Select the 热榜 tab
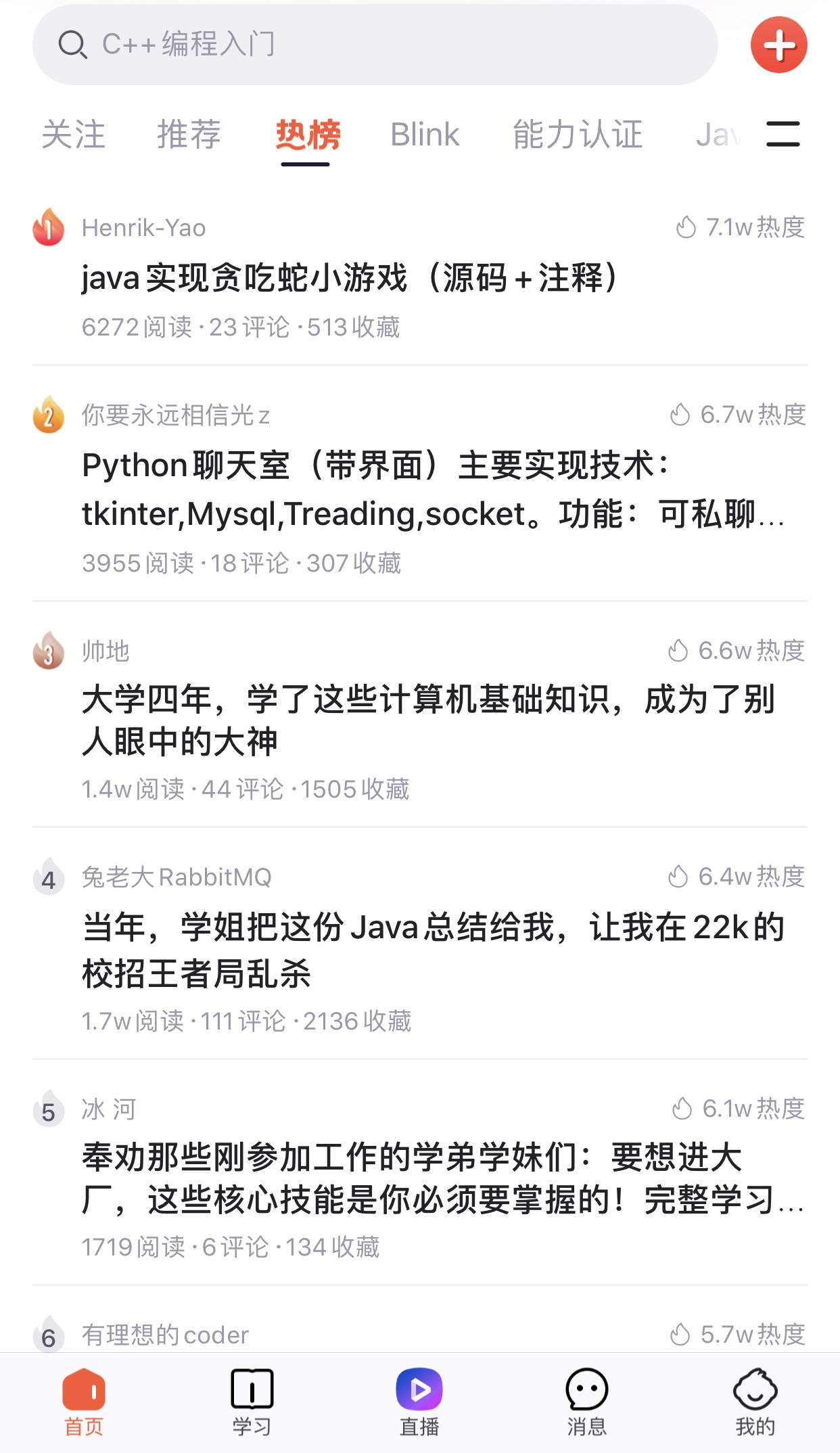The height and width of the screenshot is (1453, 840). pyautogui.click(x=308, y=135)
